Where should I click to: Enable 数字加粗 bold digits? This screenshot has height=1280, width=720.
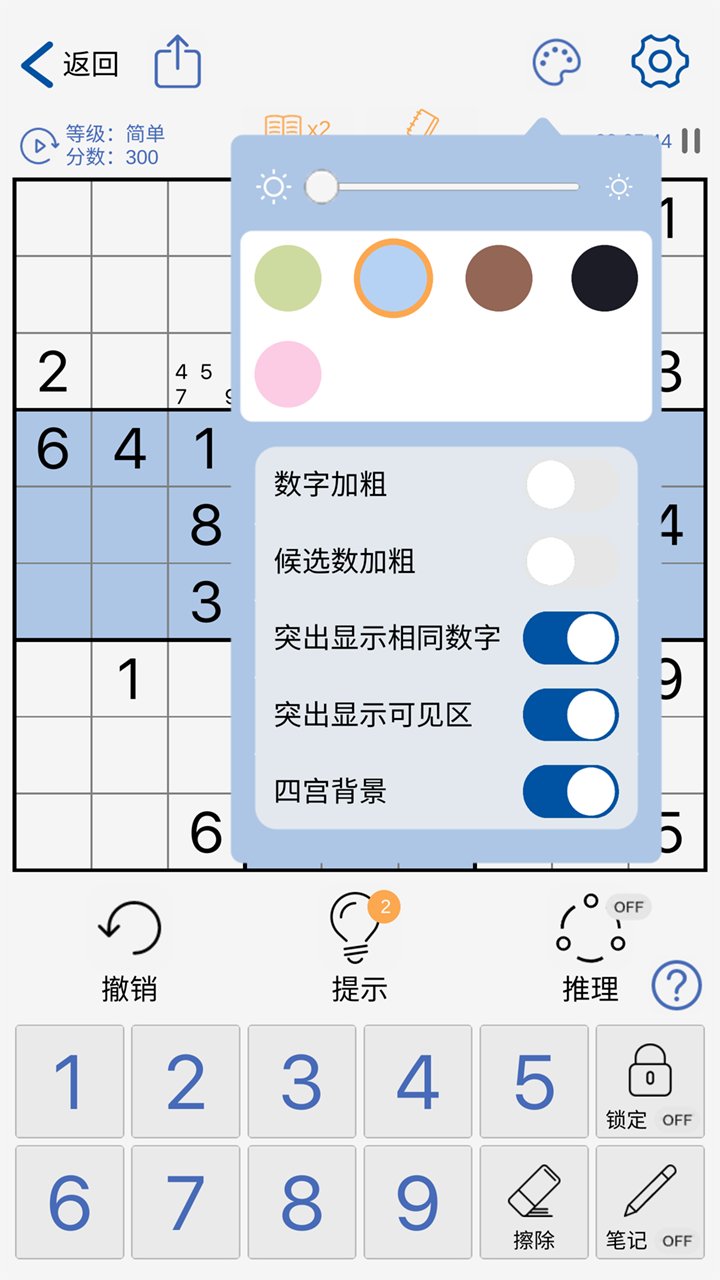point(570,485)
